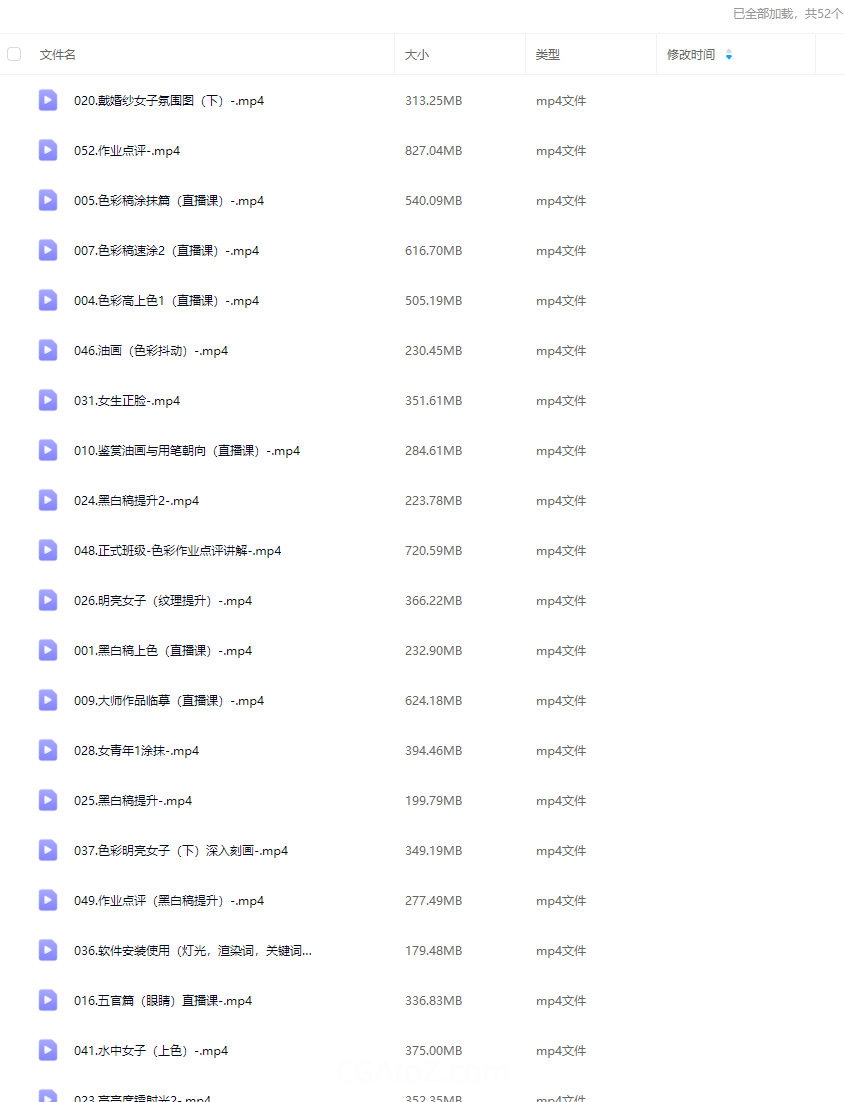Viewport: 845px width, 1102px height.
Task: Open the file 052.作业点评-.mp4
Action: click(126, 151)
